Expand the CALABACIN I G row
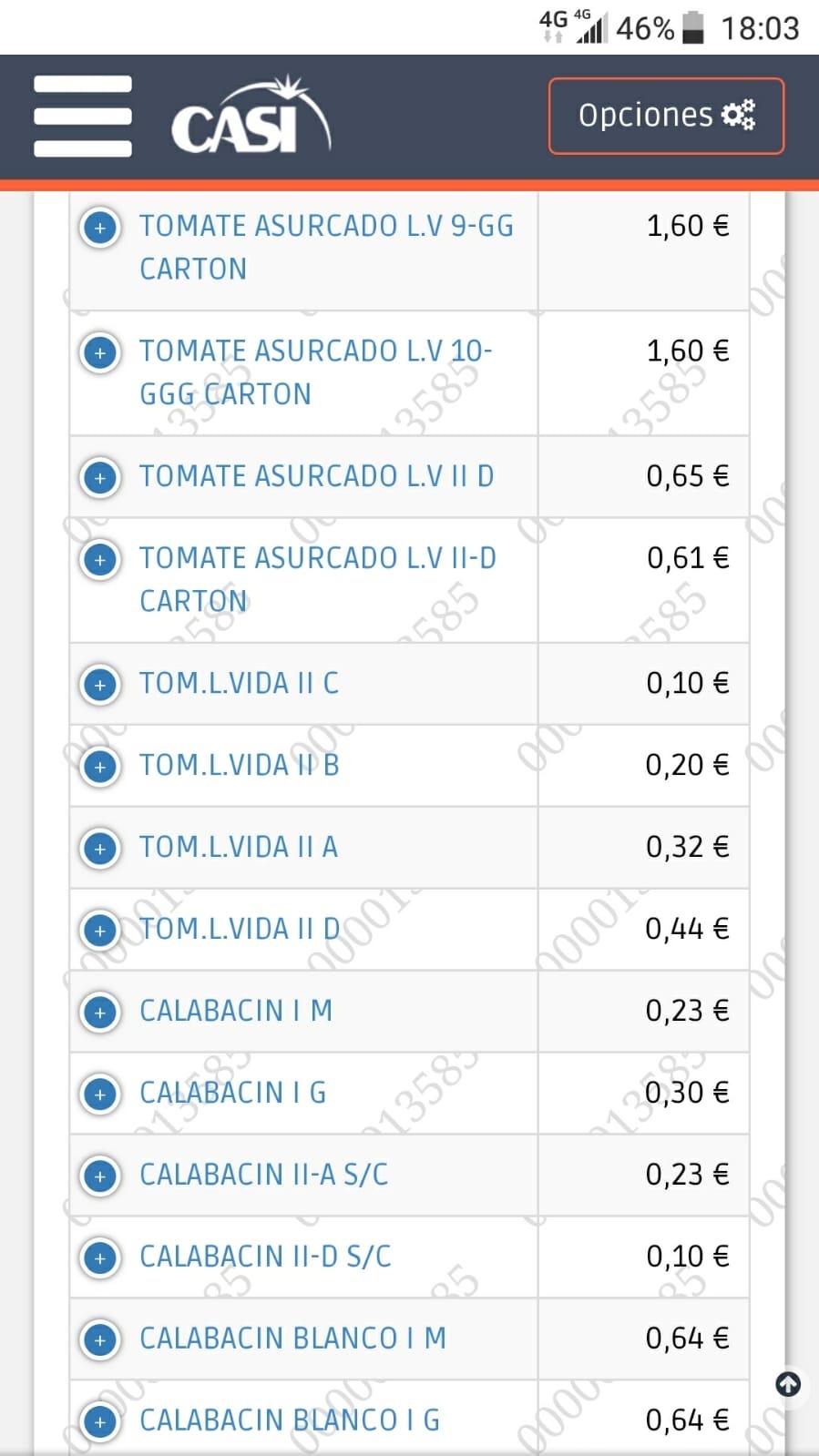The image size is (819, 1456). point(100,1094)
